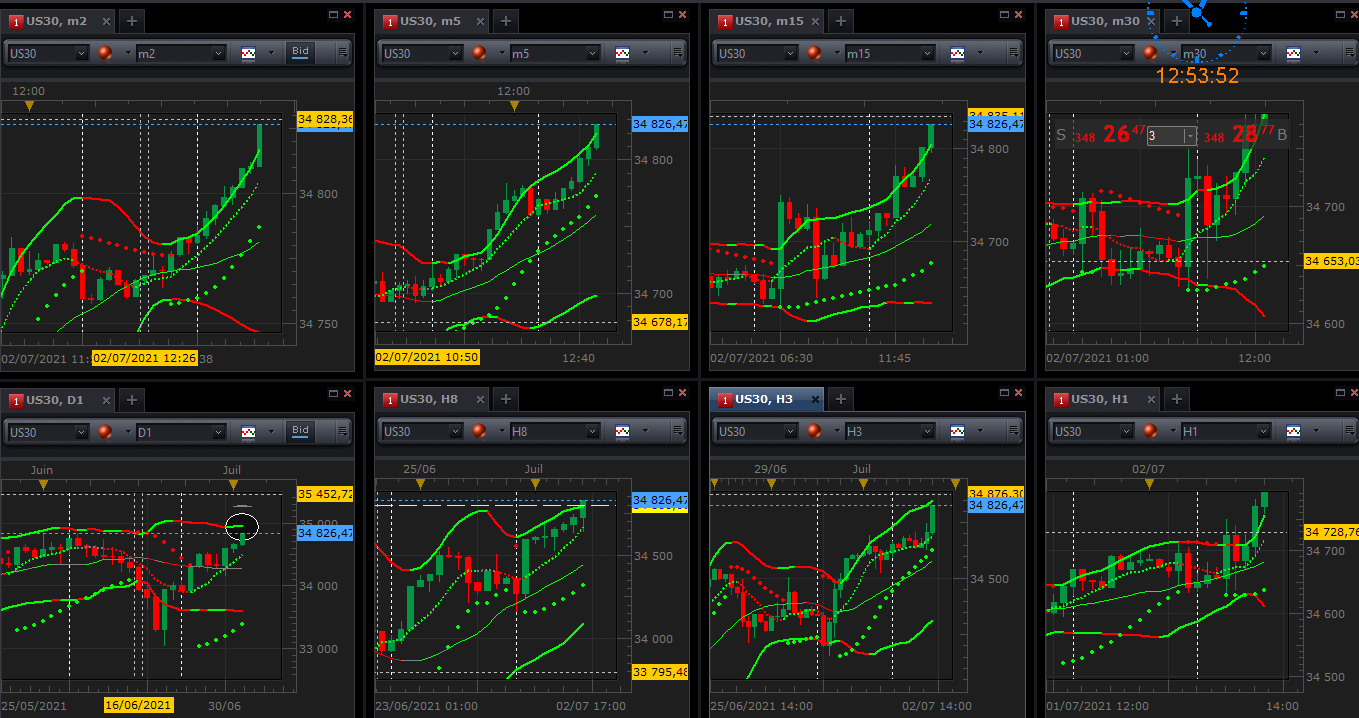Add a new tab in the m2 window

132,20
